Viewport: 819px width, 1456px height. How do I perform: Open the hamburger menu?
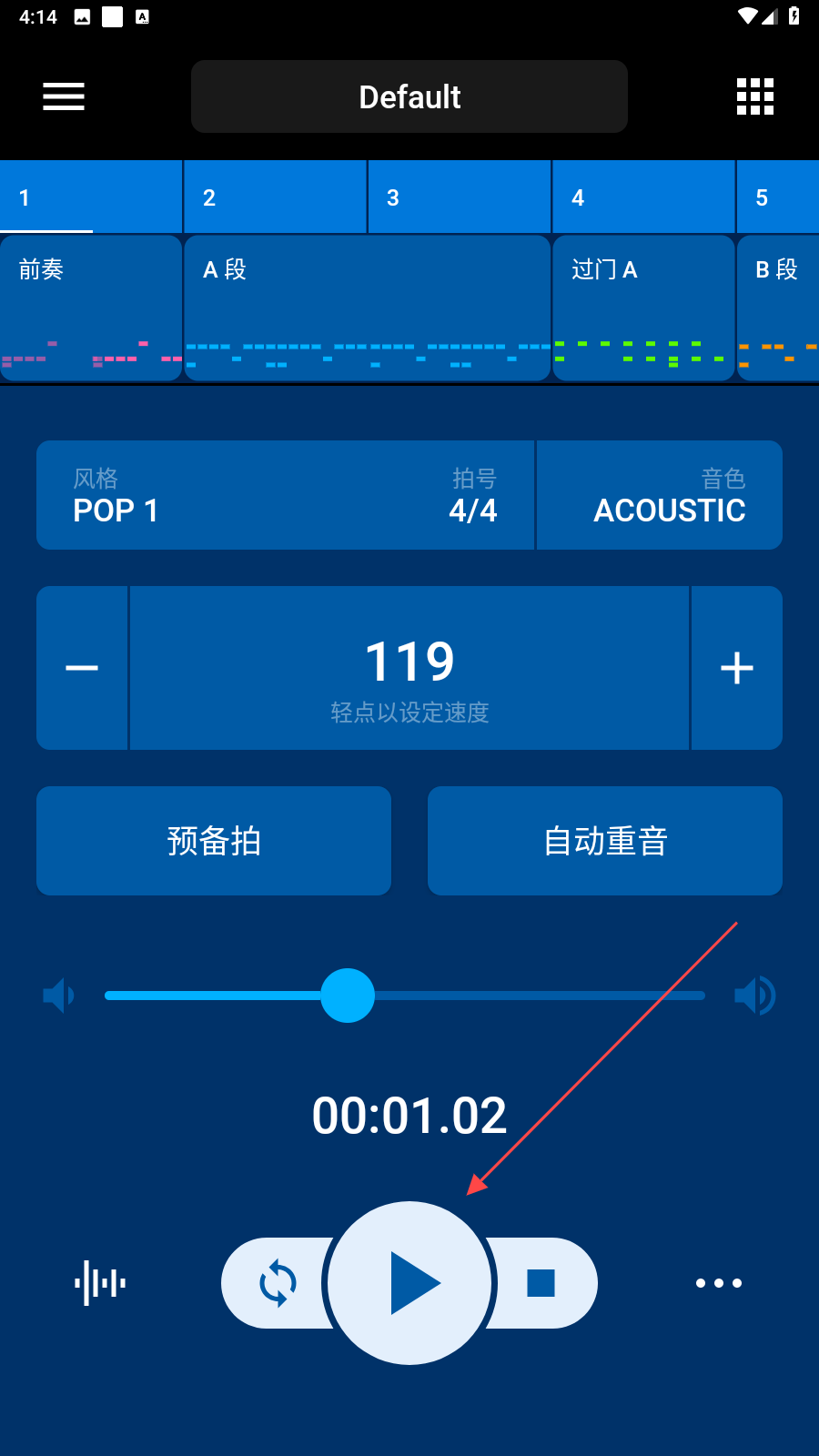pyautogui.click(x=64, y=96)
